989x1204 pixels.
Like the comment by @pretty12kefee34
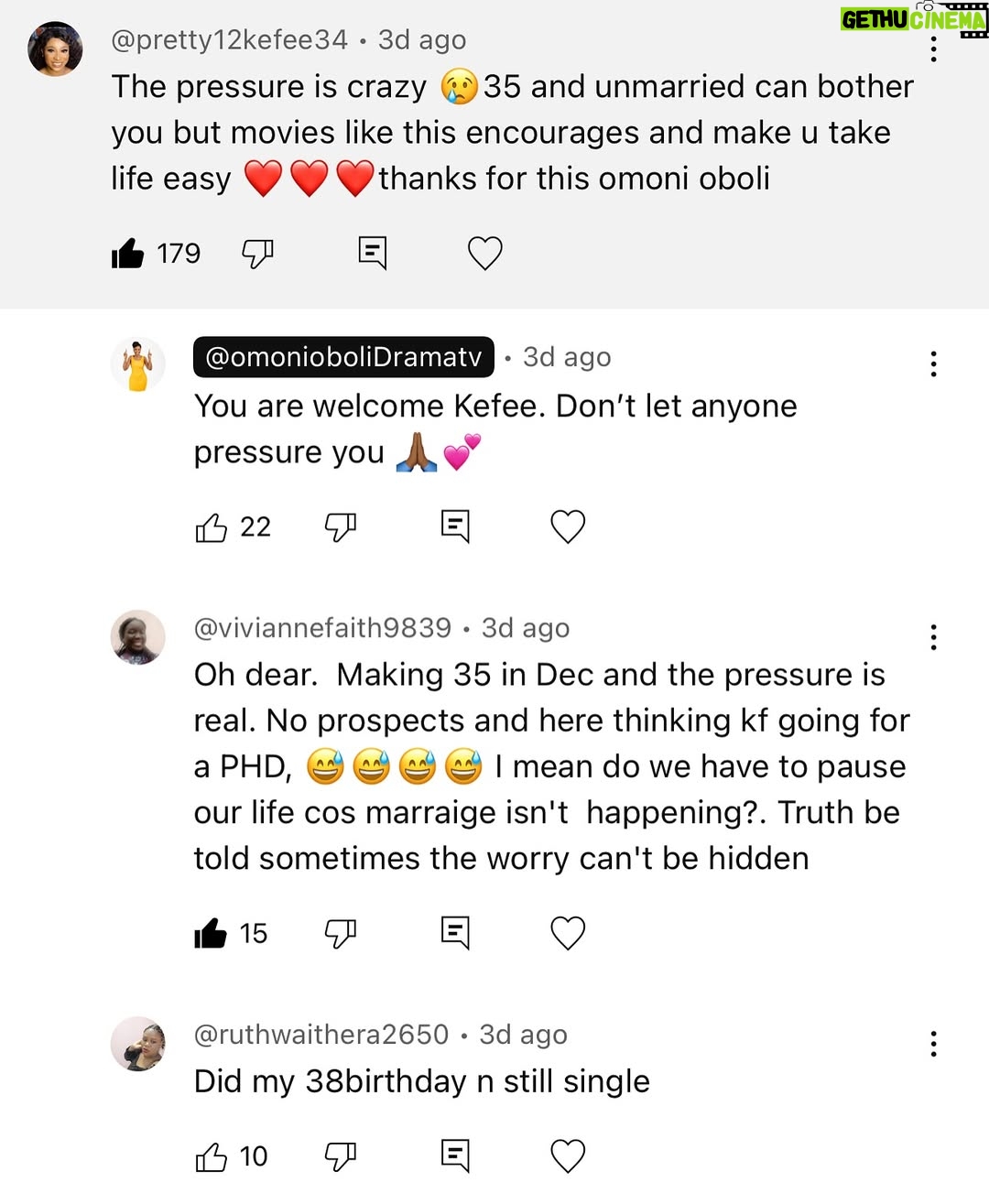[128, 254]
